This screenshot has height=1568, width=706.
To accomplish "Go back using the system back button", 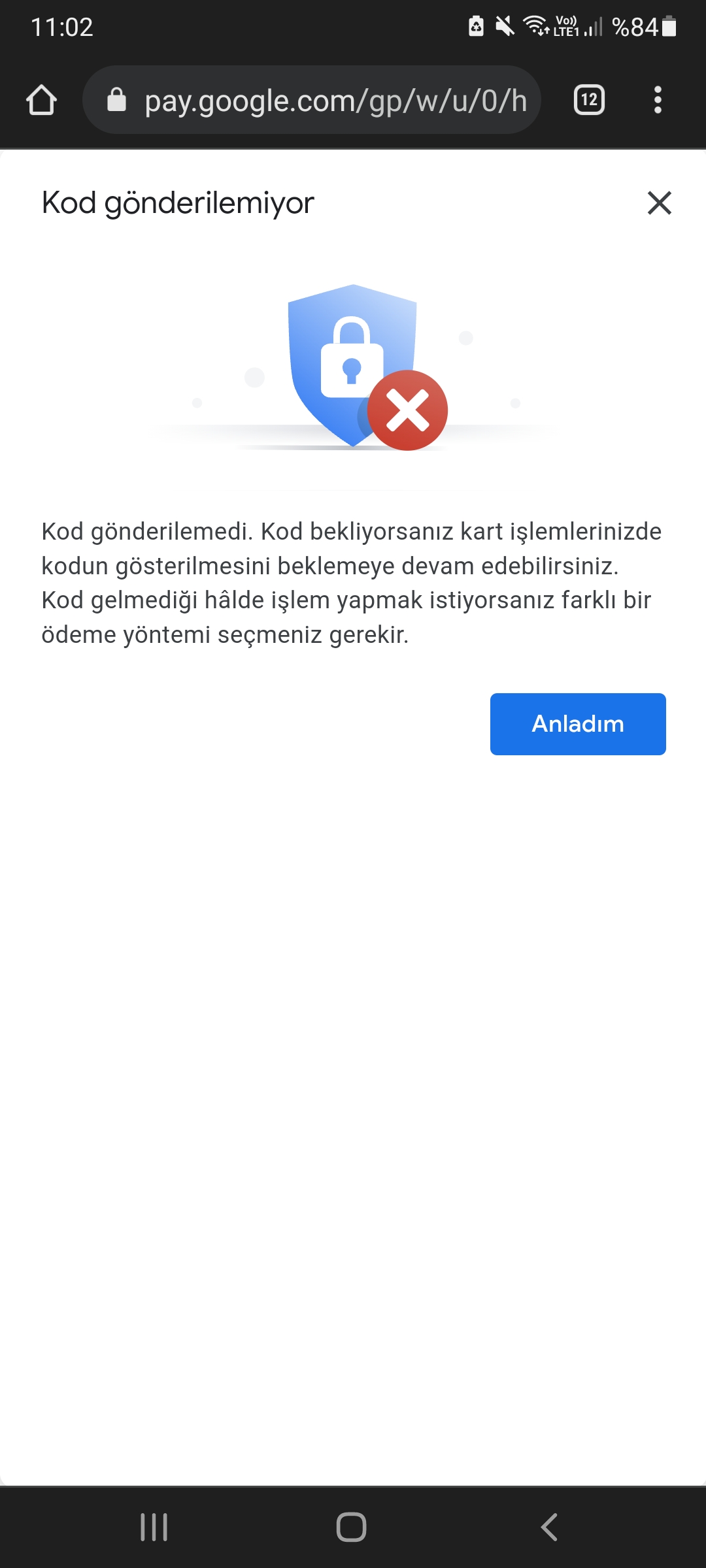I will point(550,1527).
